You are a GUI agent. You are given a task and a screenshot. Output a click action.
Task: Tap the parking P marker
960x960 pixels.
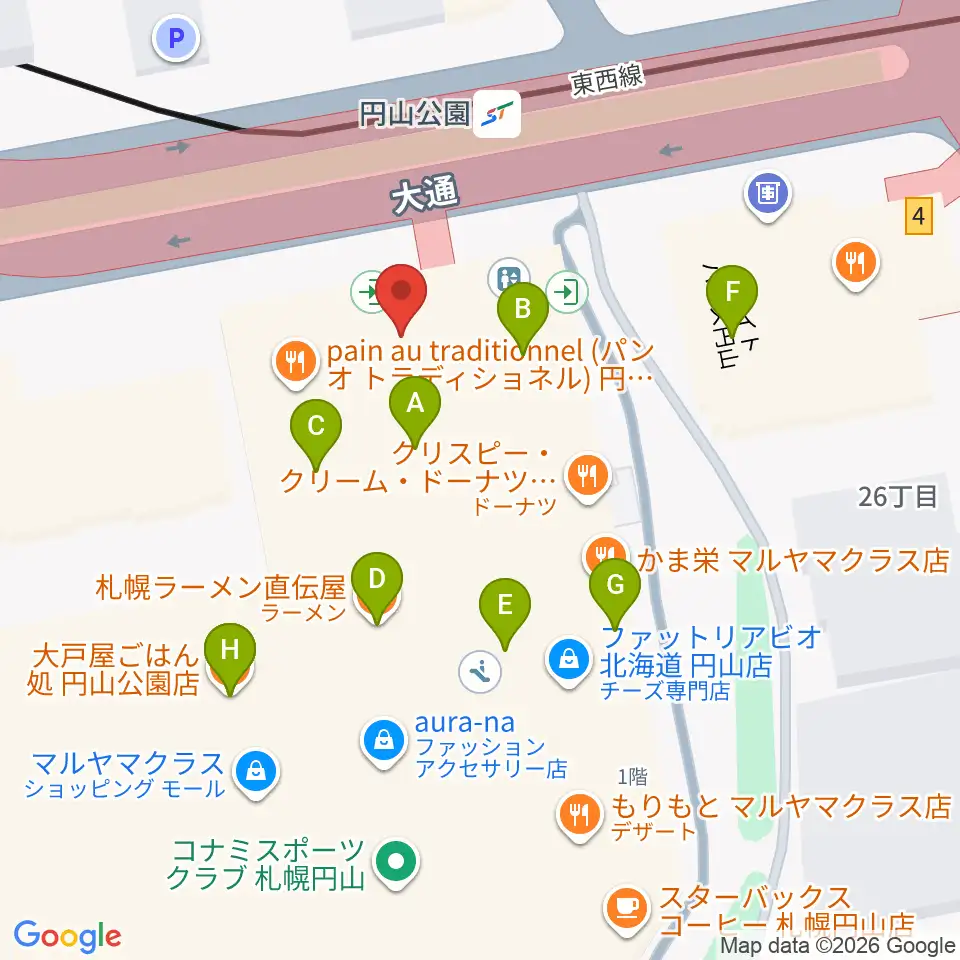[x=177, y=40]
